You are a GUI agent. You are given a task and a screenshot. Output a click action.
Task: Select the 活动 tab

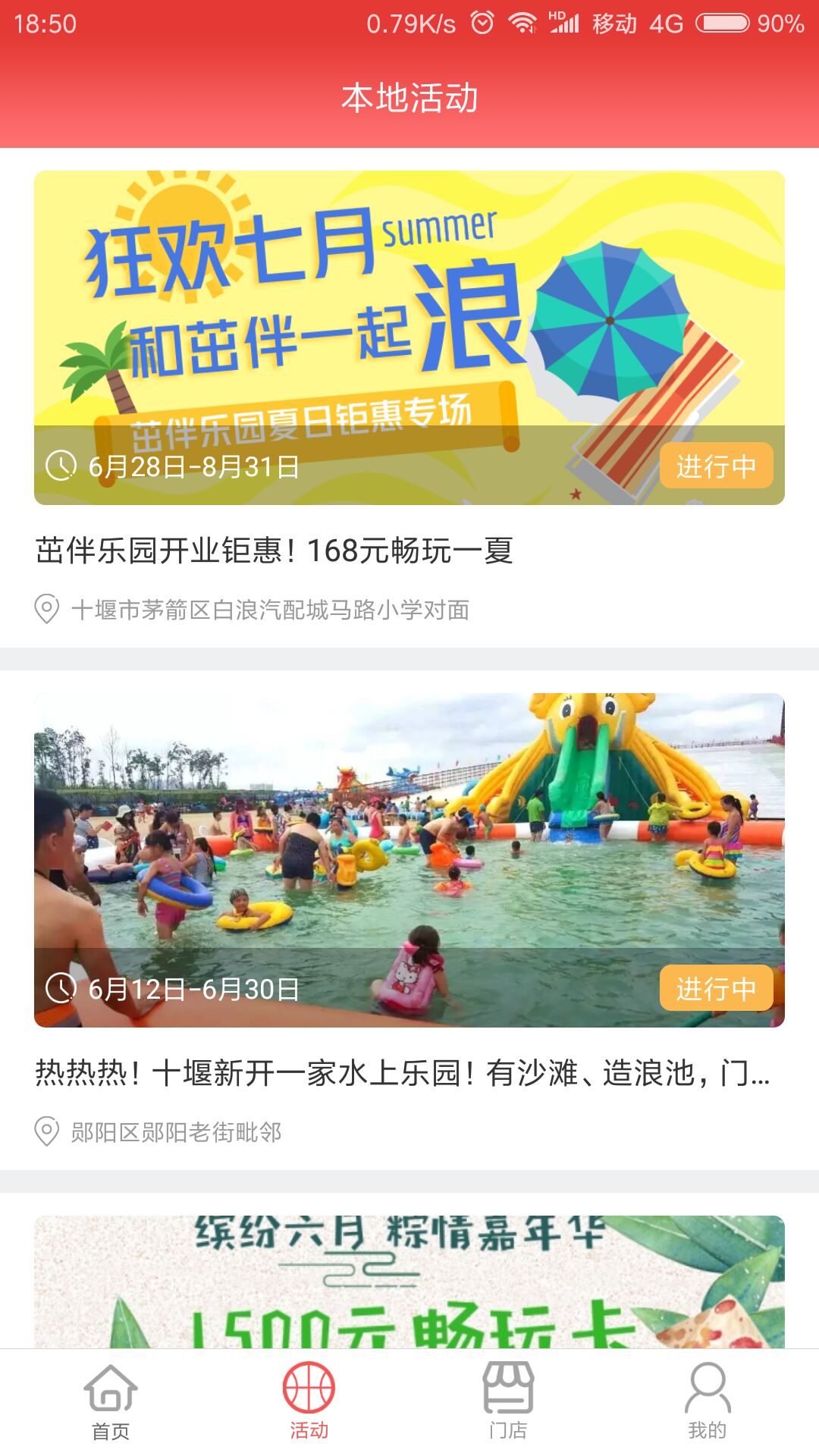tap(309, 1401)
